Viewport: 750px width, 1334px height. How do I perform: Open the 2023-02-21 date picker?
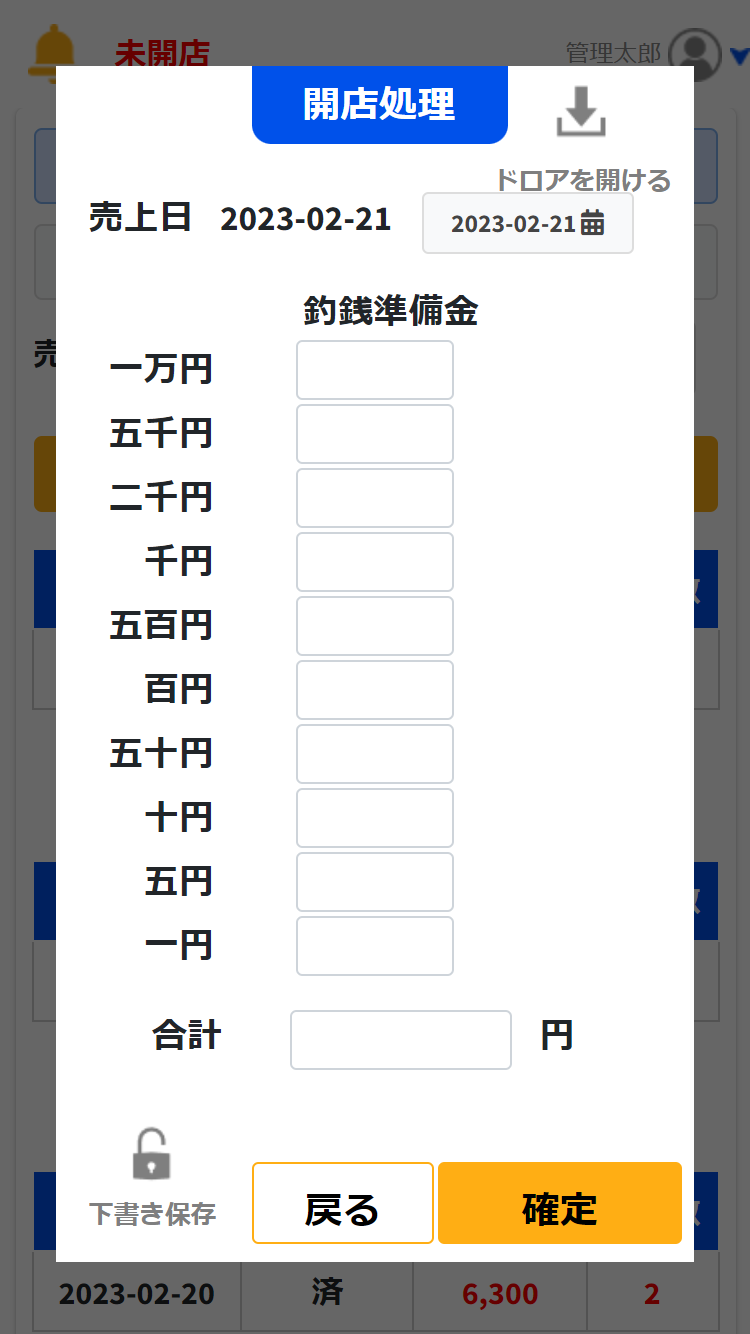(x=527, y=223)
